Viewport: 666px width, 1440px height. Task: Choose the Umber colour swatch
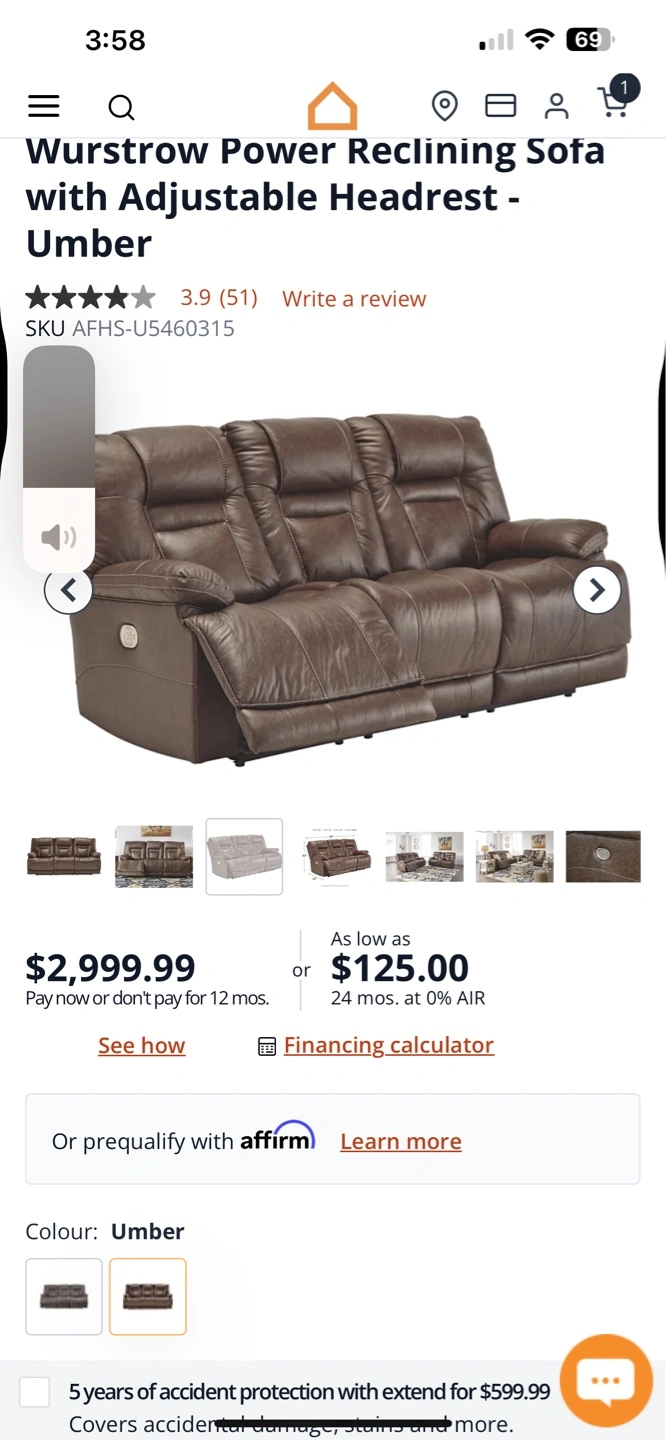(x=148, y=1296)
